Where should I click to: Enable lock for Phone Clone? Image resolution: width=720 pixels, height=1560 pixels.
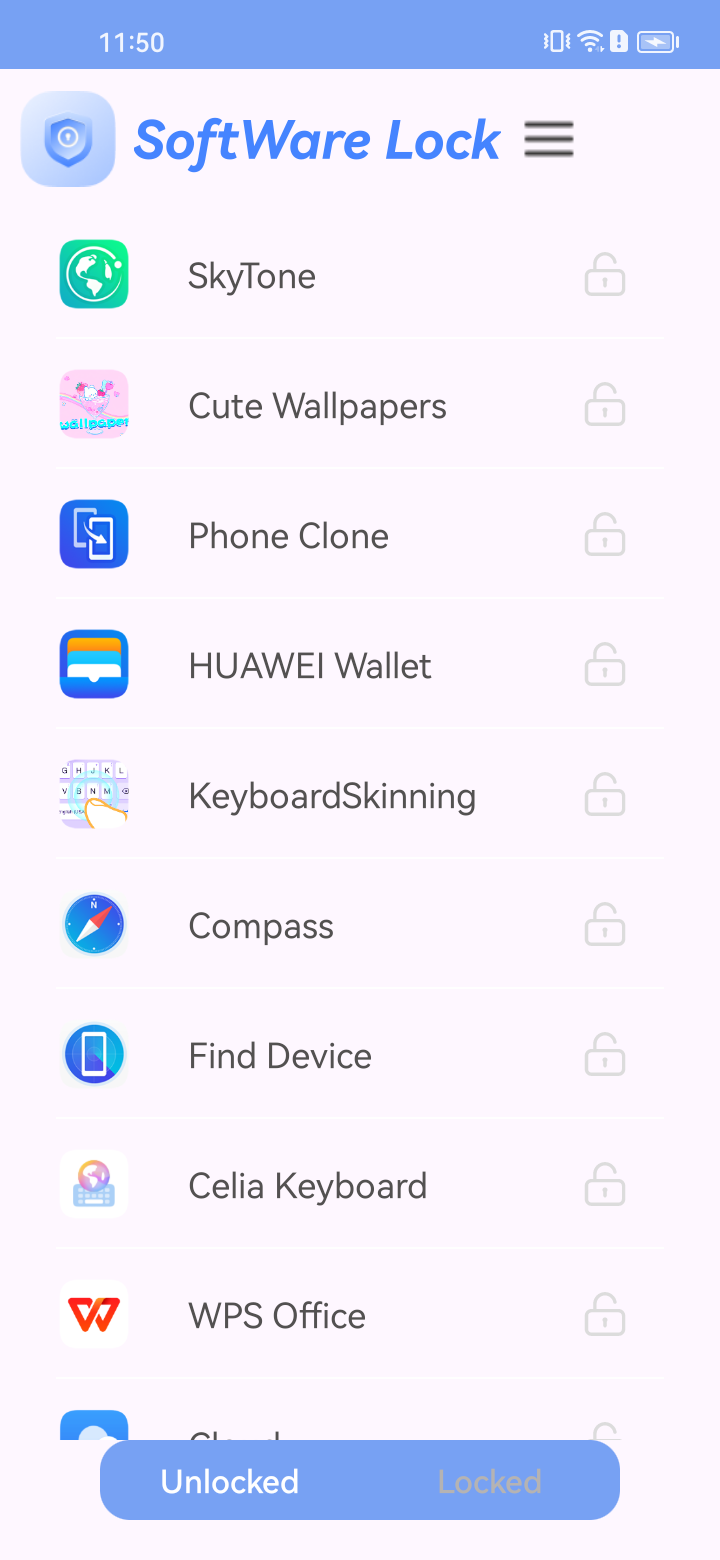pyautogui.click(x=605, y=535)
